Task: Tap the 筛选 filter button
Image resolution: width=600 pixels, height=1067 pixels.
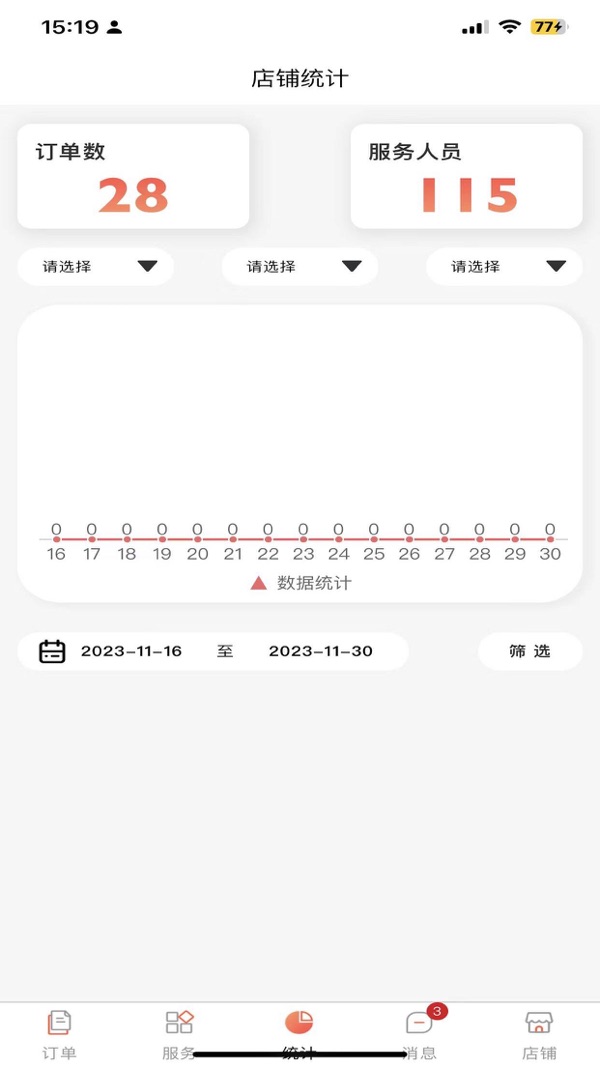Action: coord(530,651)
